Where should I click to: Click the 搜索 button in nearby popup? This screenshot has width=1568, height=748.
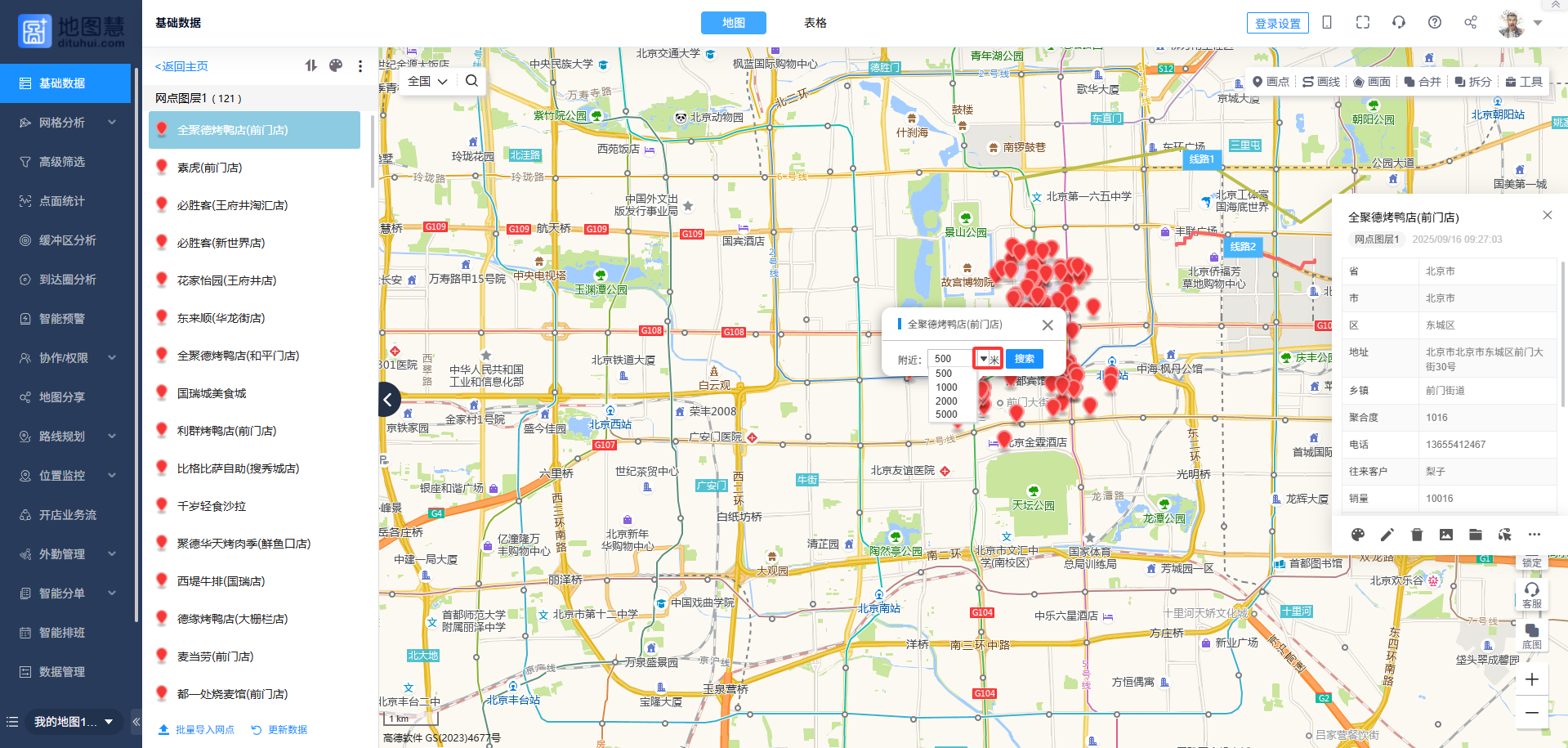[x=1024, y=359]
